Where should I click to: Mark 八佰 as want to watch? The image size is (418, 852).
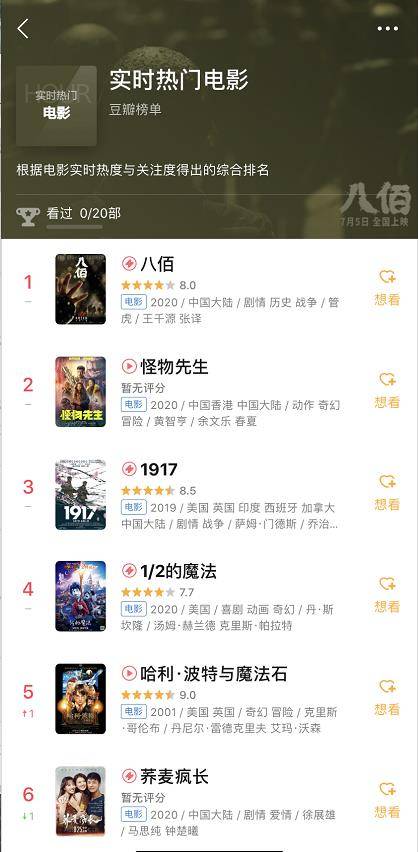[387, 289]
